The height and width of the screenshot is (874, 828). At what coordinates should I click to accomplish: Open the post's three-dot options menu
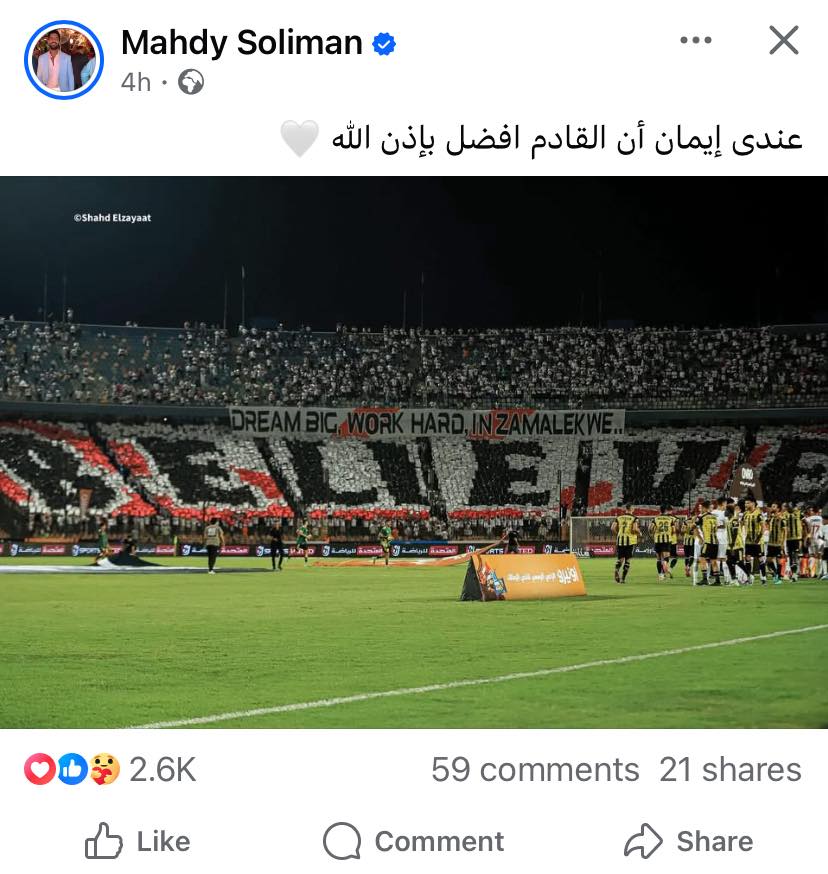point(695,41)
